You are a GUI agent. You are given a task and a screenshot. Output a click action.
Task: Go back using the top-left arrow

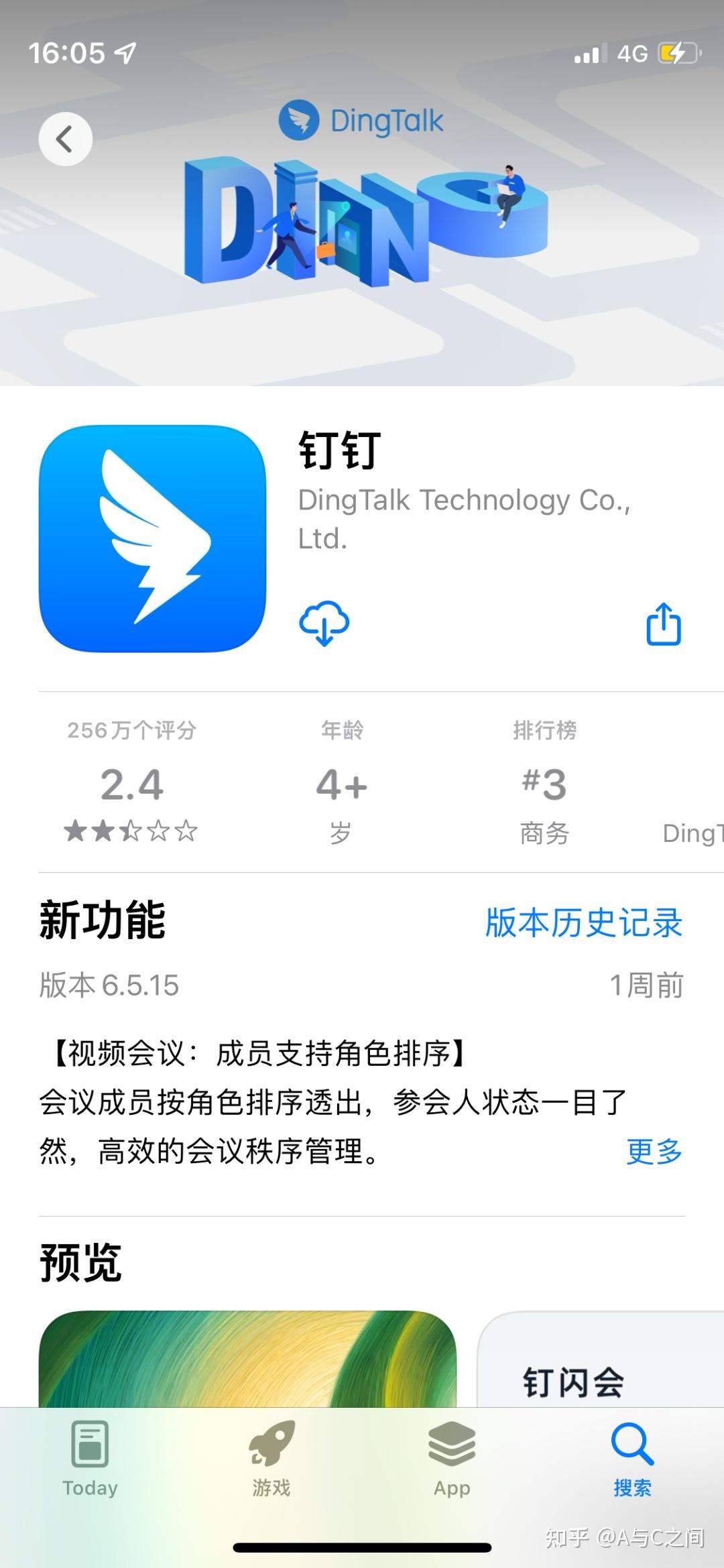(65, 139)
